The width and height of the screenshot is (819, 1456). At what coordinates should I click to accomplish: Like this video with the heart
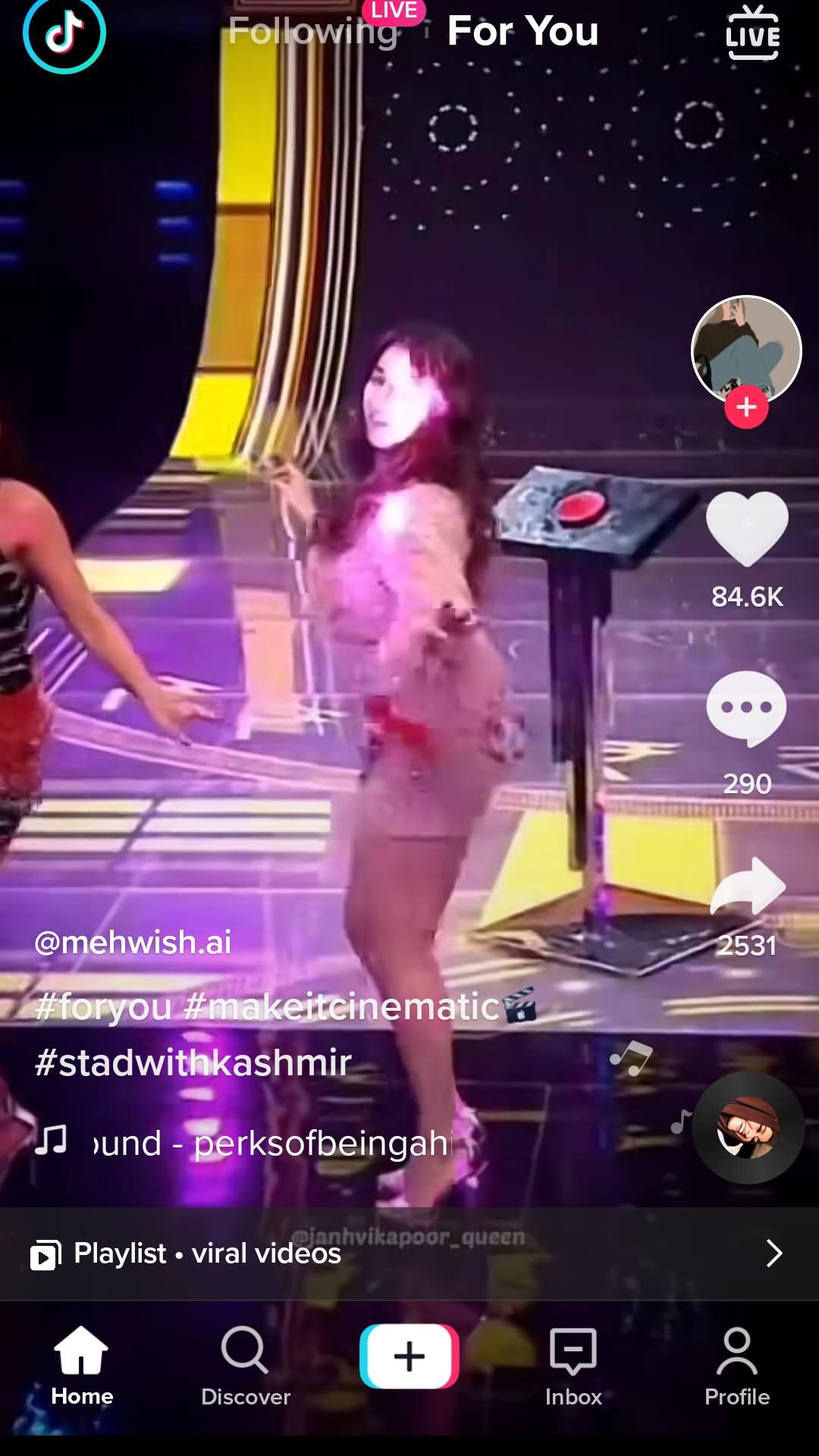[x=747, y=529]
